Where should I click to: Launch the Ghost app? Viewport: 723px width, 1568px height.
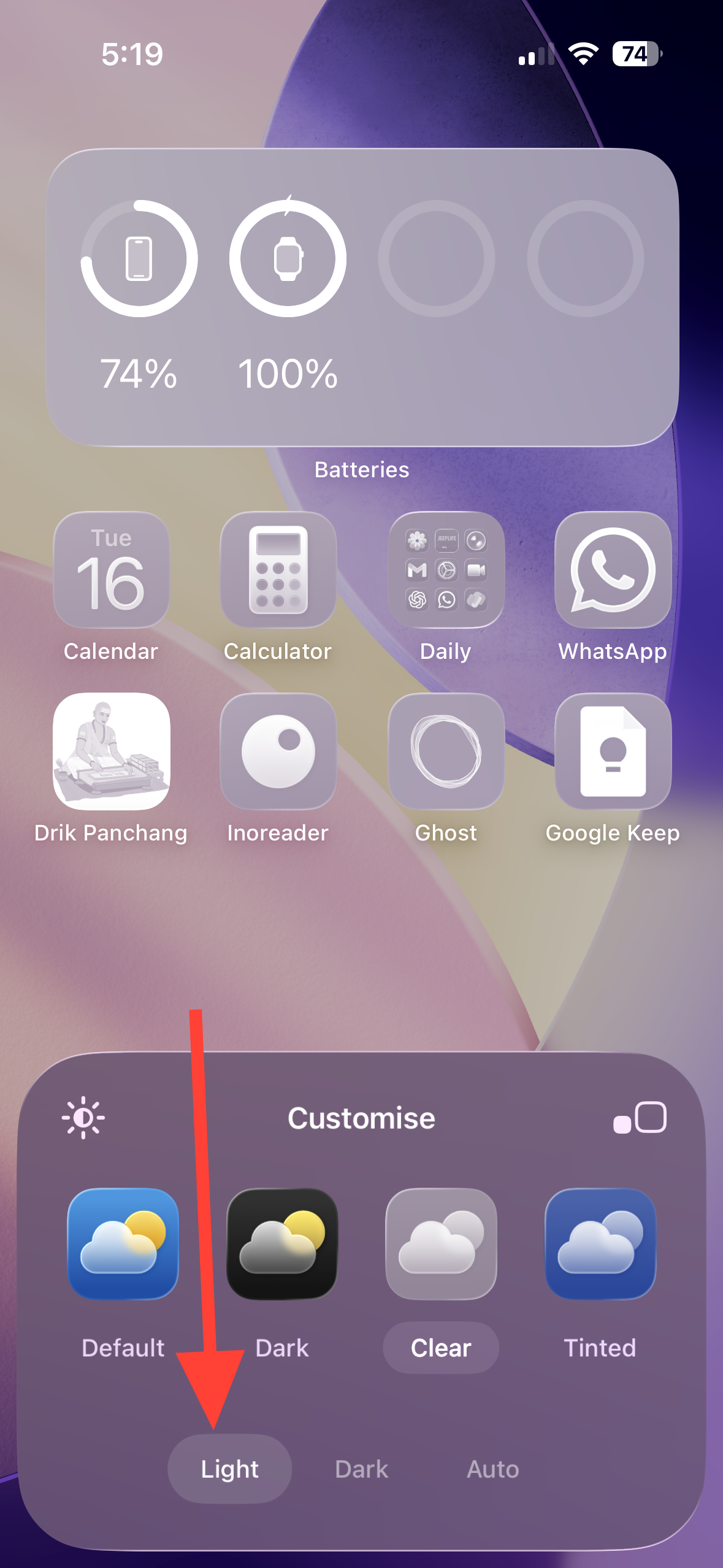pos(446,751)
